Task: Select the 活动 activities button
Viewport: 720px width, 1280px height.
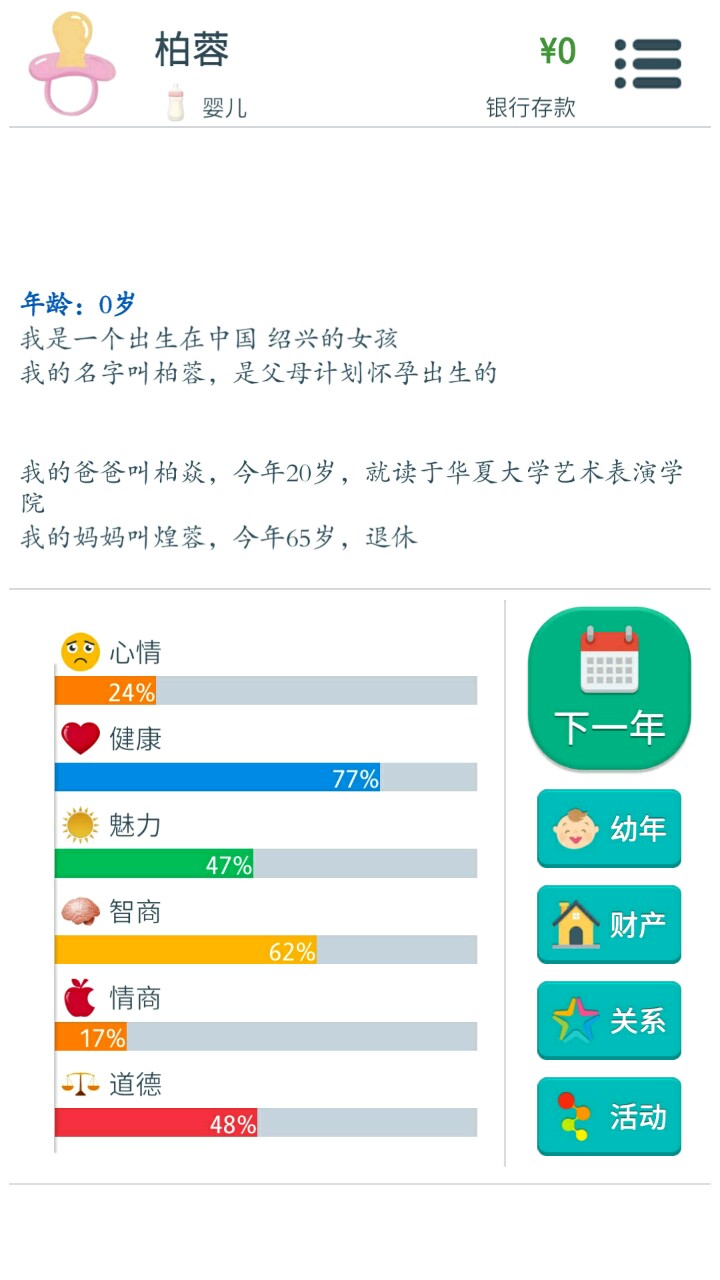Action: (609, 1116)
